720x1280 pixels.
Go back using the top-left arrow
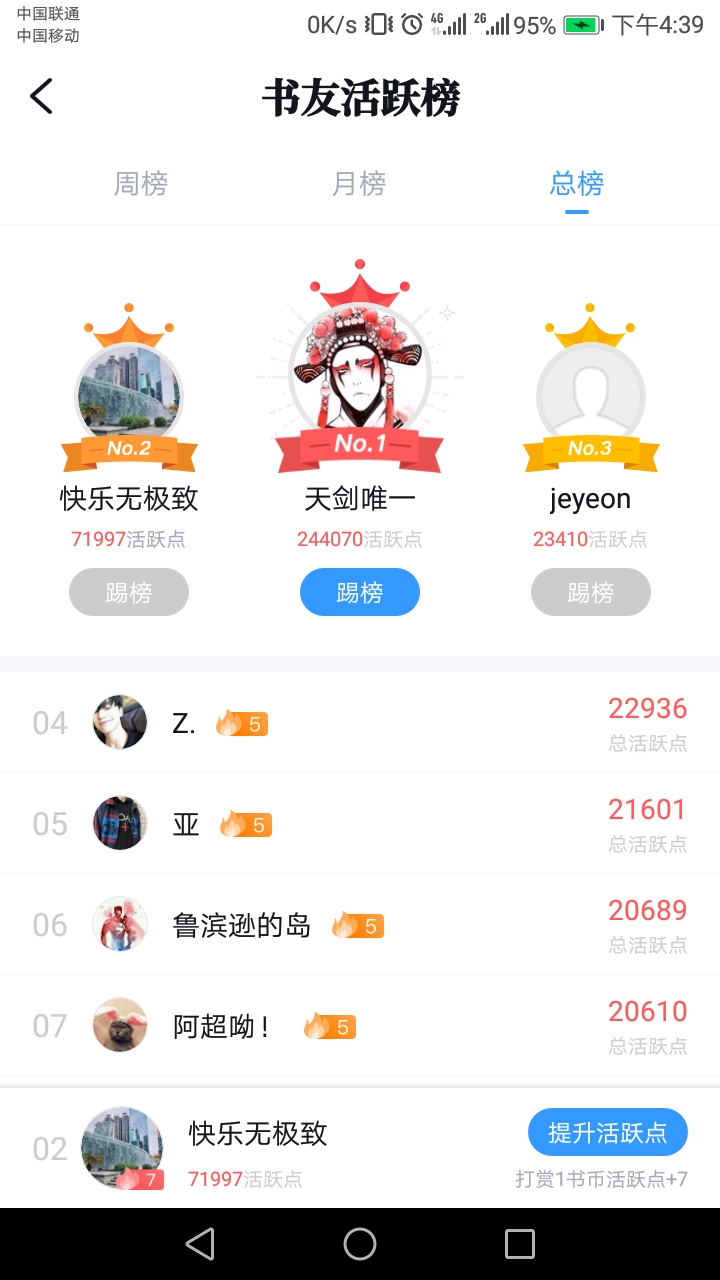point(41,97)
